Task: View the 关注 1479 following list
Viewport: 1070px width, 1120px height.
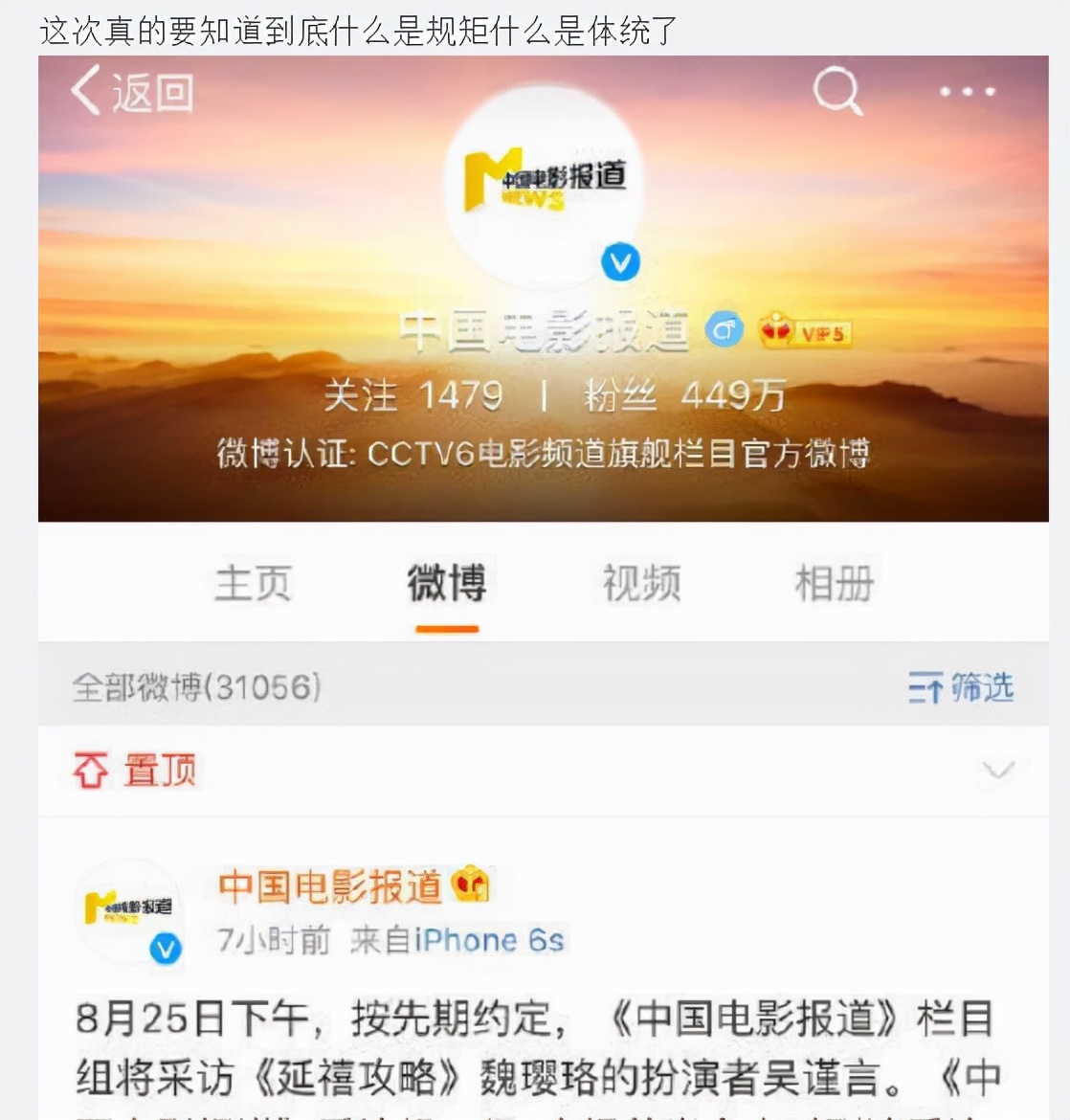Action: [412, 395]
